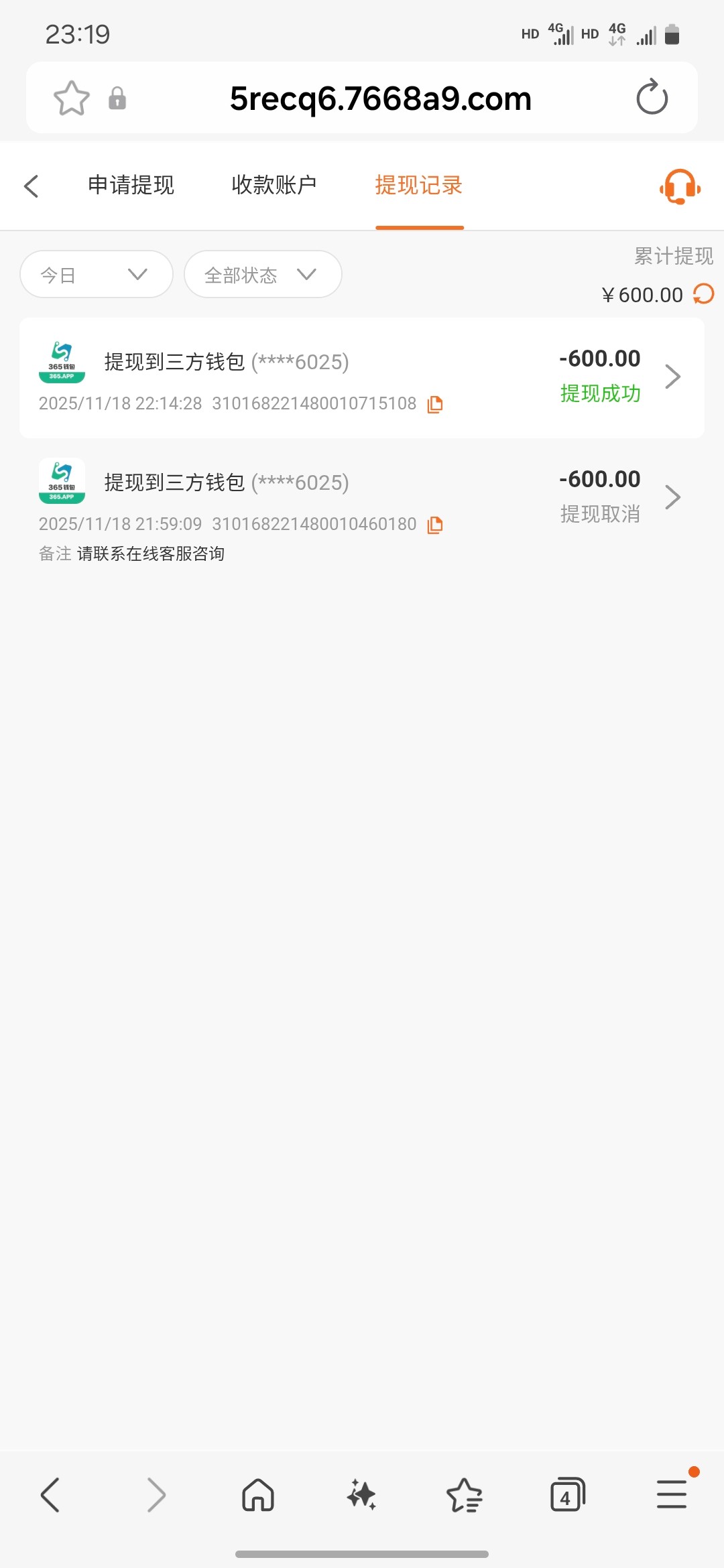Switch to the 收款账户 tab
This screenshot has width=724, height=1568.
(x=274, y=185)
